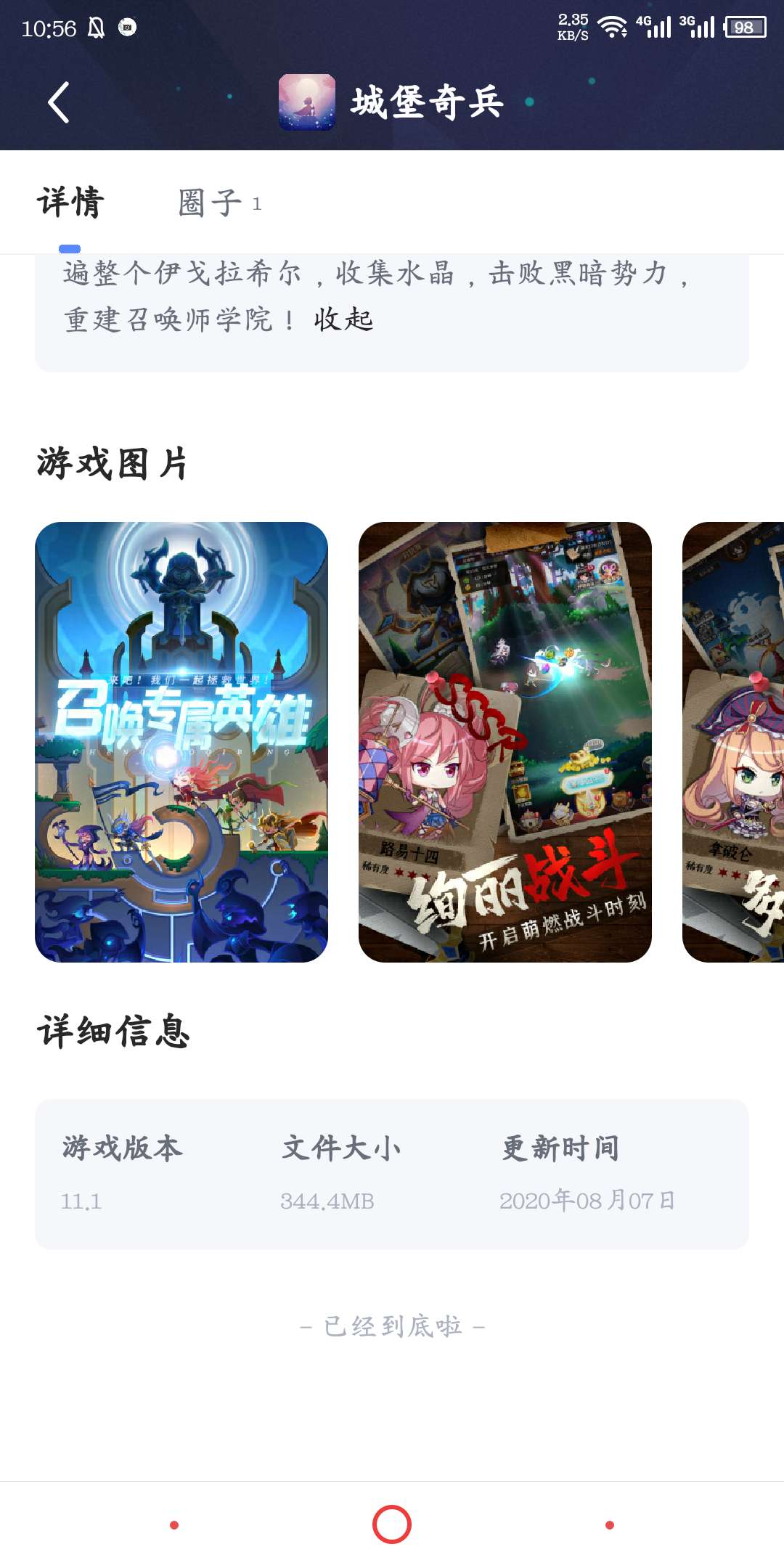Collapse the description with 收起

pos(343,319)
